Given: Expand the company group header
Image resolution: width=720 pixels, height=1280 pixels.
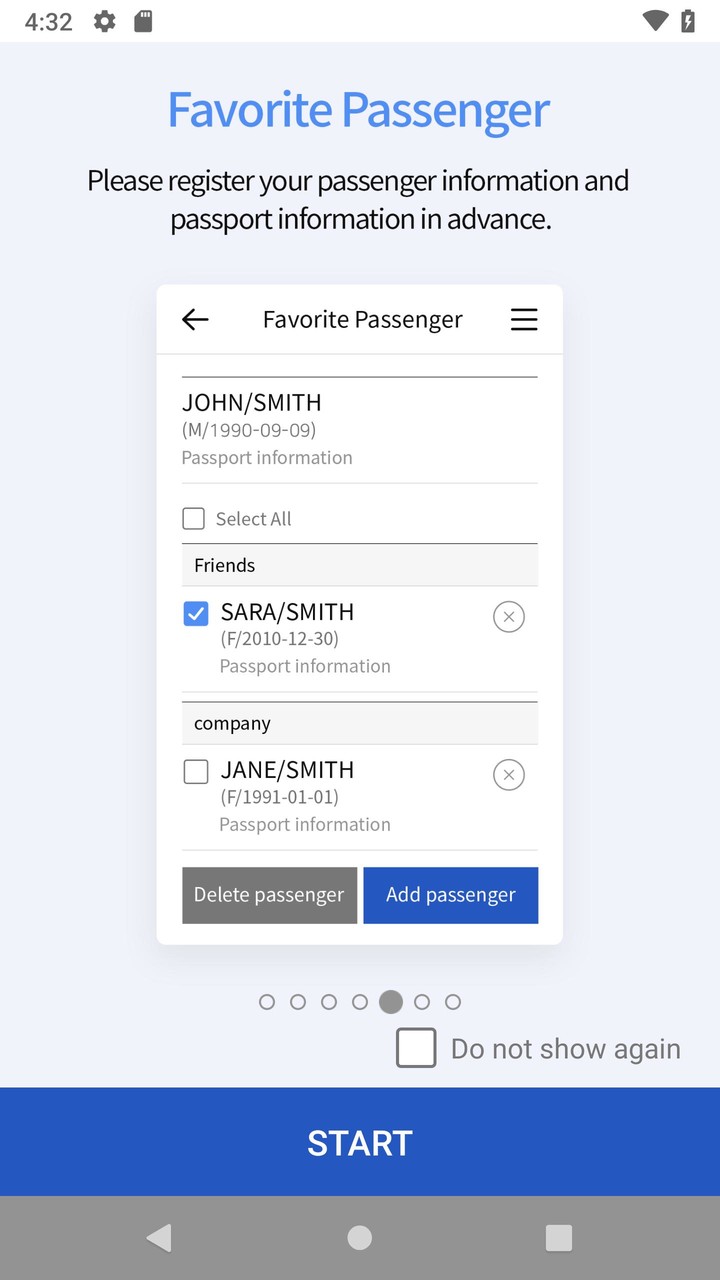Looking at the screenshot, I should tap(360, 722).
